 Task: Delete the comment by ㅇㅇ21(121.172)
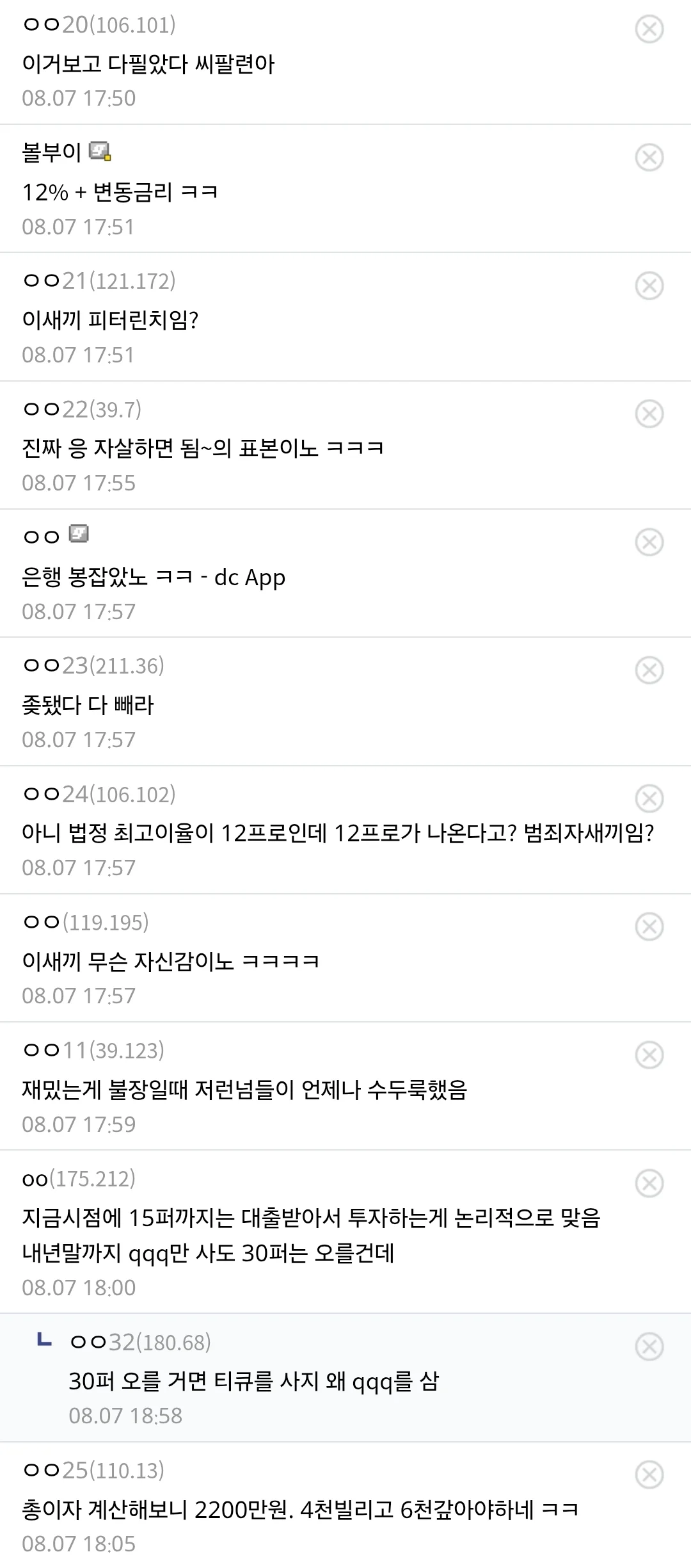click(x=649, y=286)
